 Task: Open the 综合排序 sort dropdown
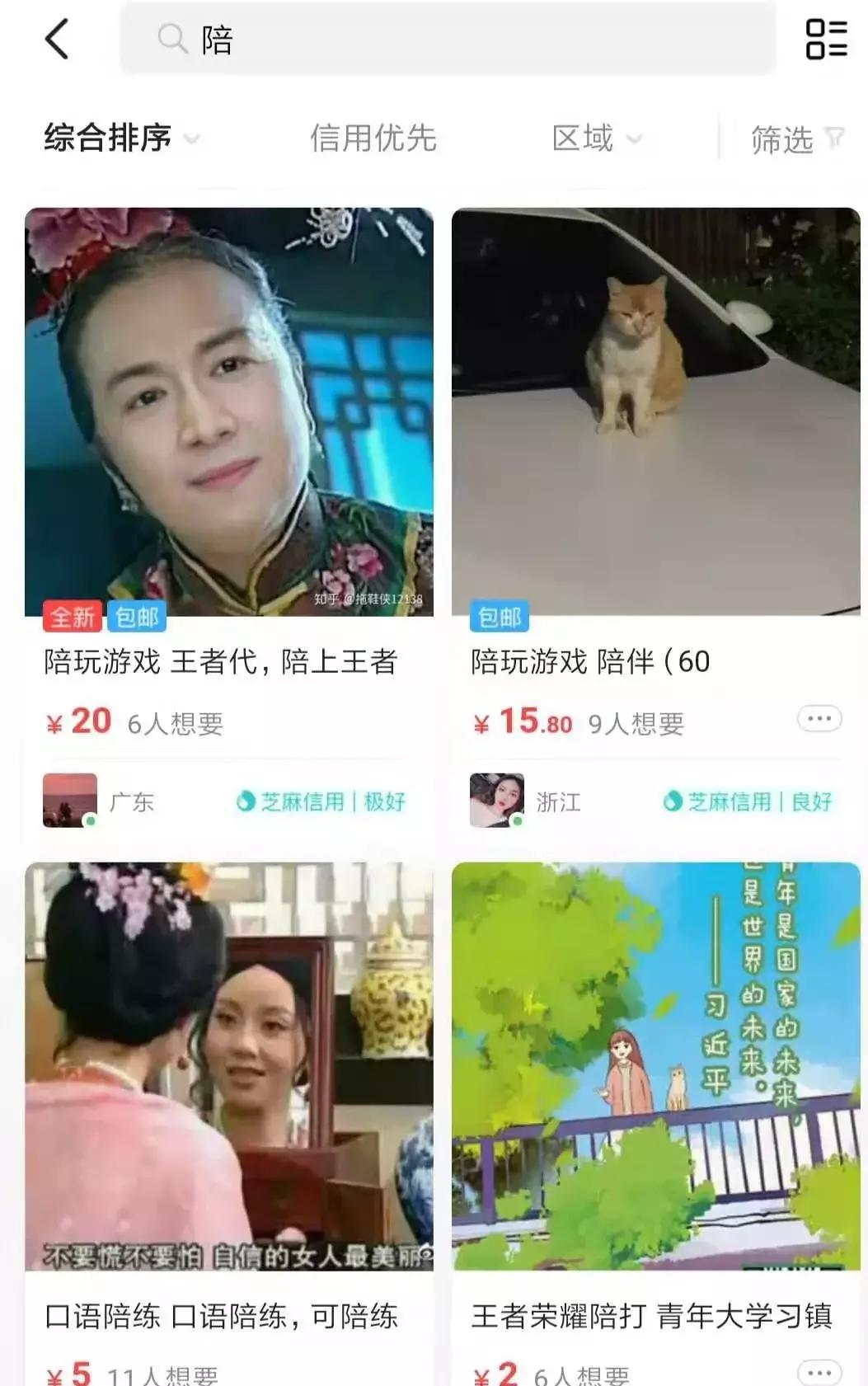pyautogui.click(x=122, y=138)
